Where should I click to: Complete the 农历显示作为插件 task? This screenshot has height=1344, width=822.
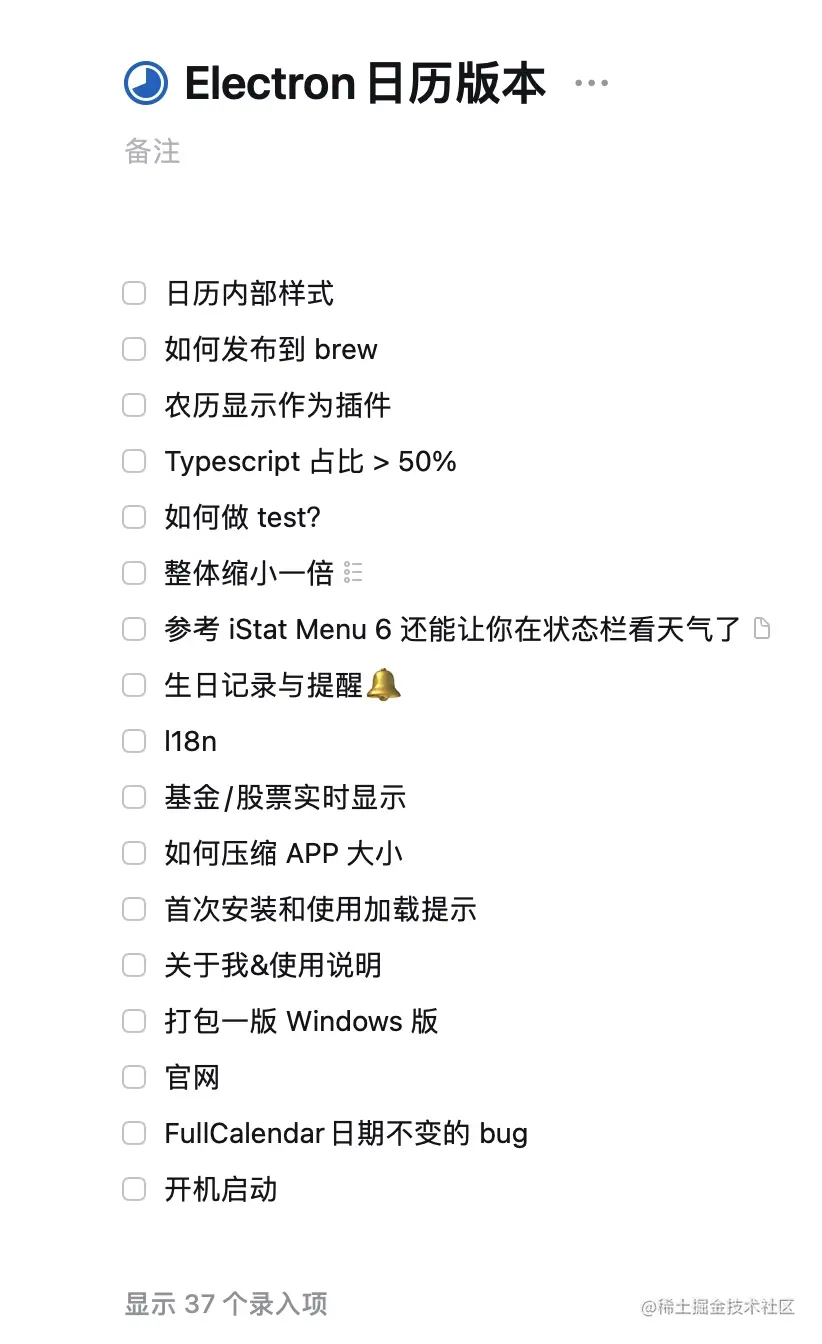(134, 405)
